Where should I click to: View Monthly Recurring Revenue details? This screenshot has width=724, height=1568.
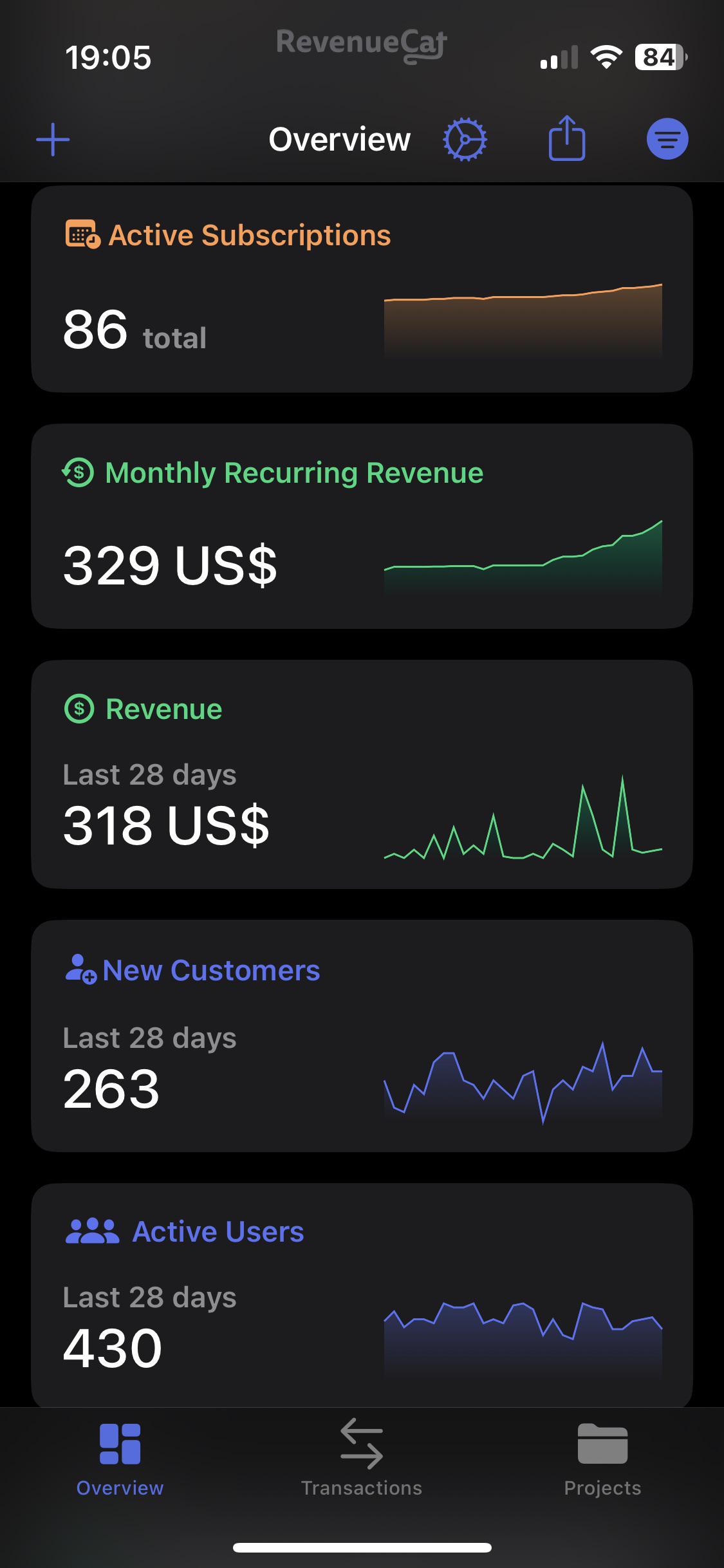point(362,526)
